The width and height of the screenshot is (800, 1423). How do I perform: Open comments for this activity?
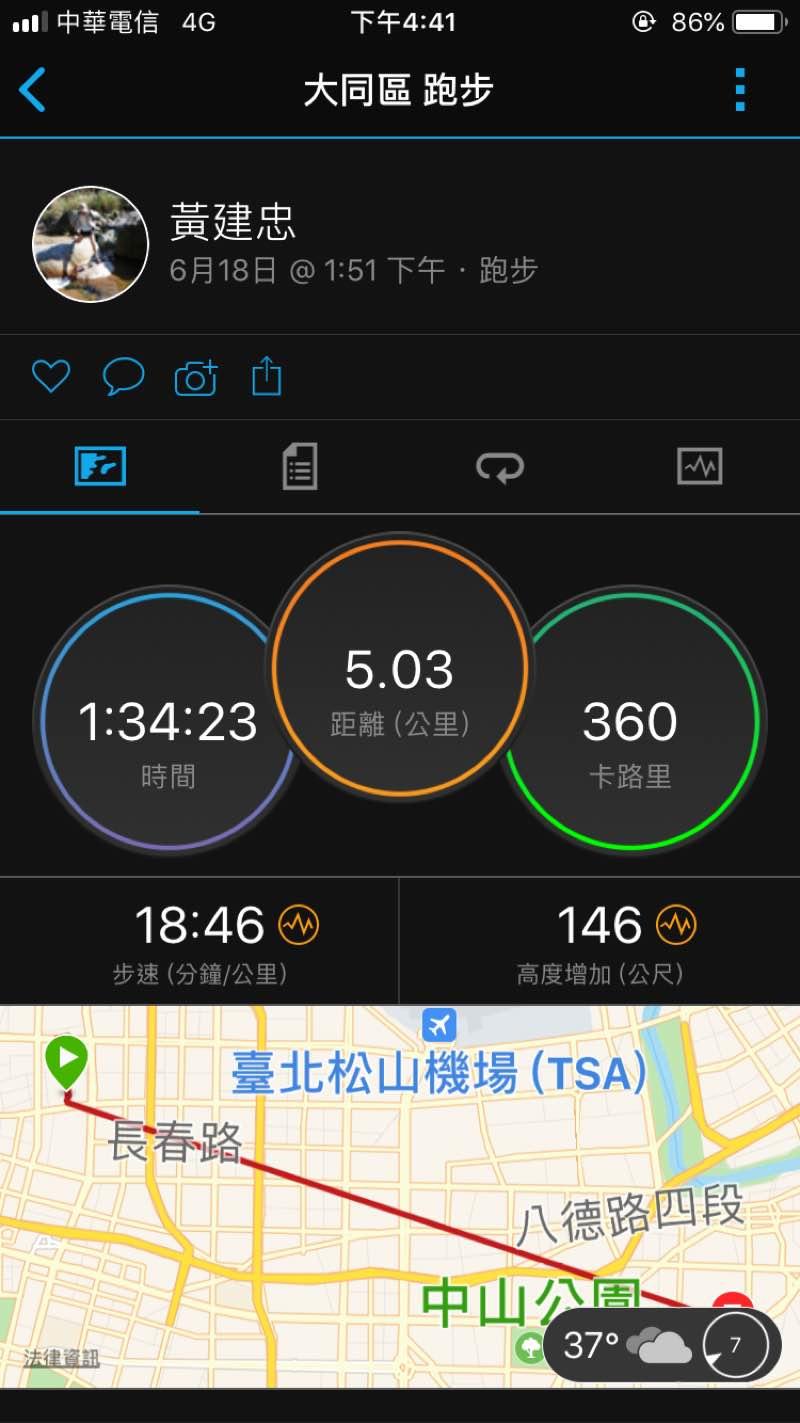point(123,377)
